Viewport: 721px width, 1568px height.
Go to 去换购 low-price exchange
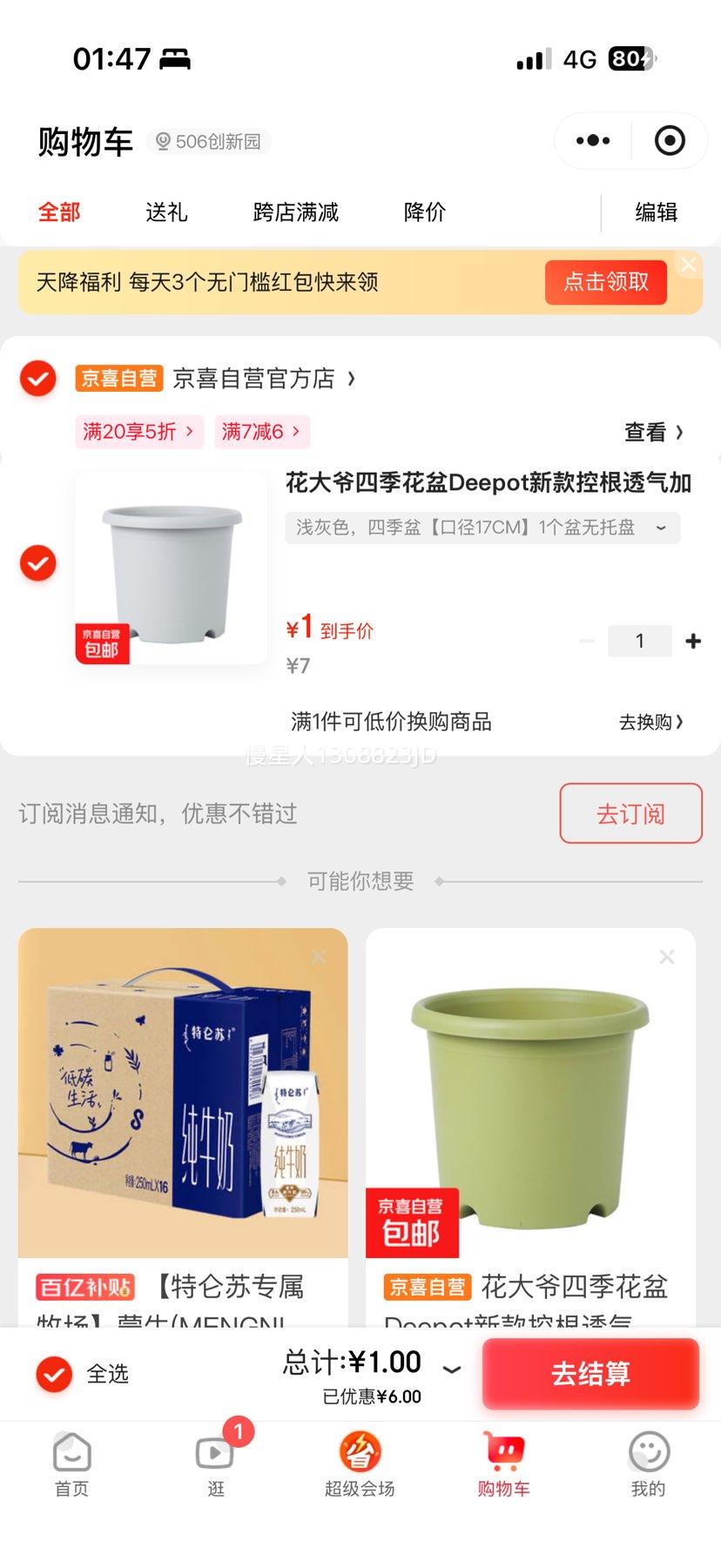pyautogui.click(x=651, y=722)
